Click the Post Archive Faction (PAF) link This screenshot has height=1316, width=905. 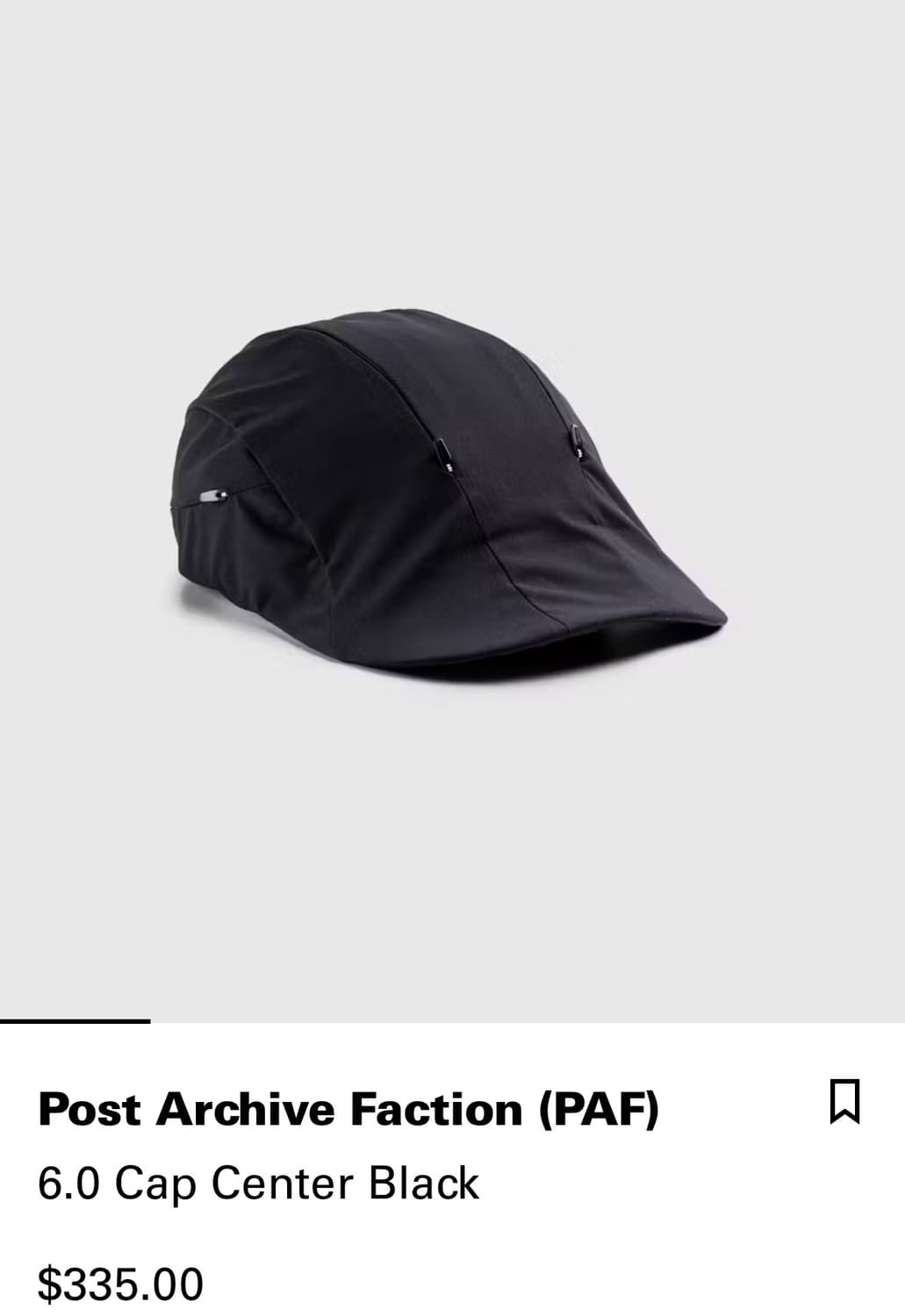point(351,1109)
